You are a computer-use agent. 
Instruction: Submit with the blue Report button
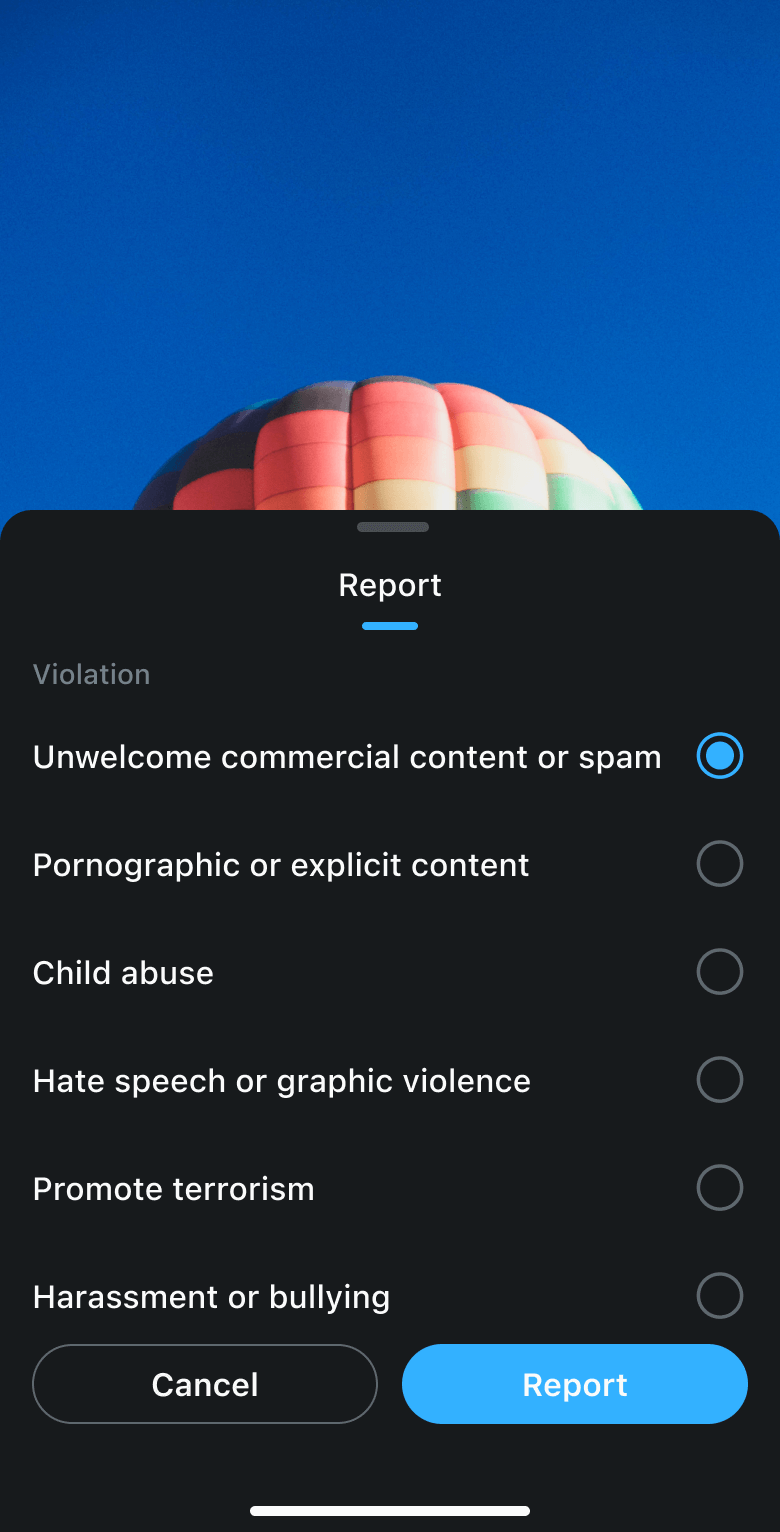(575, 1384)
